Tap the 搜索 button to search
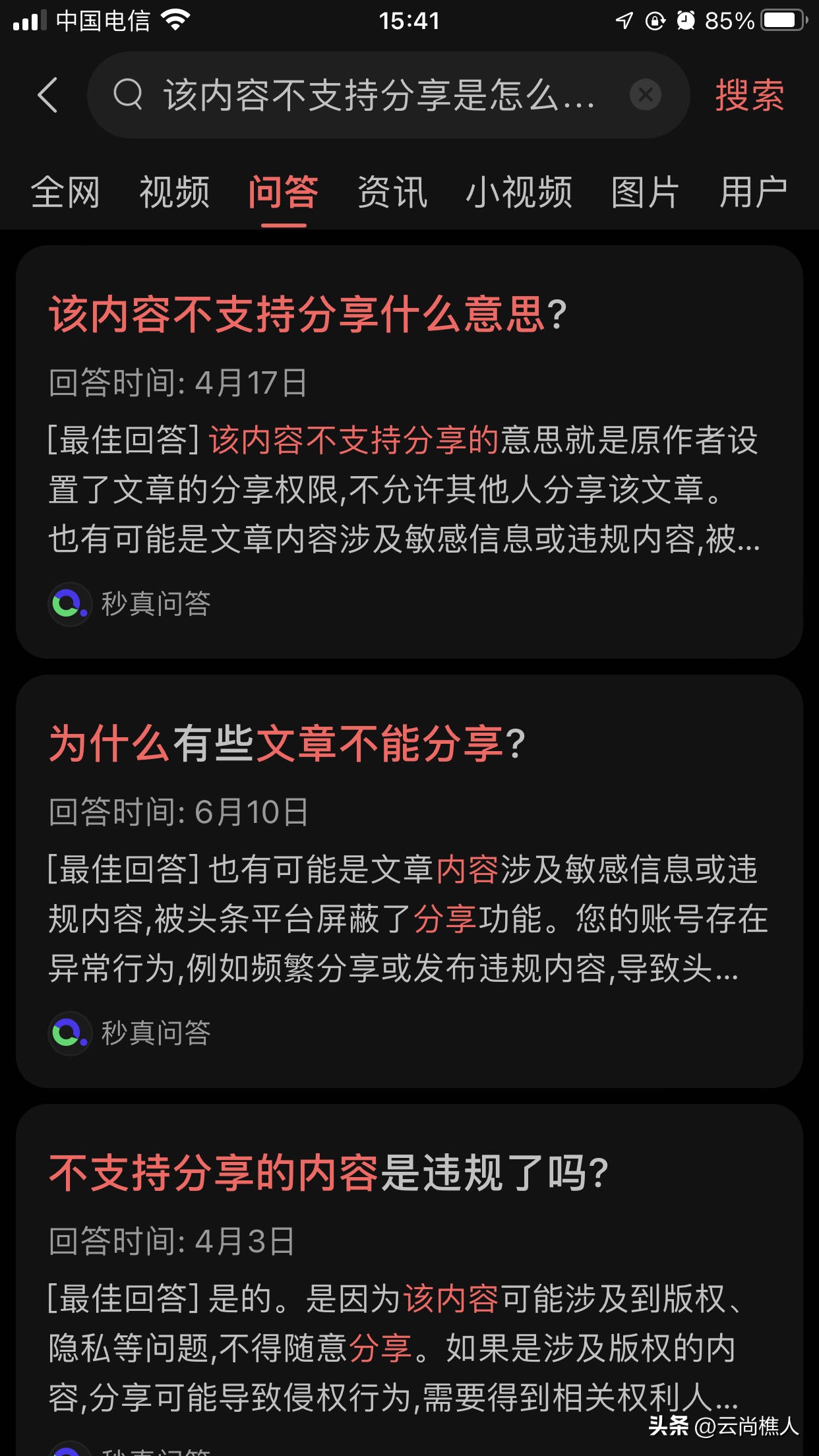The width and height of the screenshot is (819, 1456). pyautogui.click(x=748, y=94)
